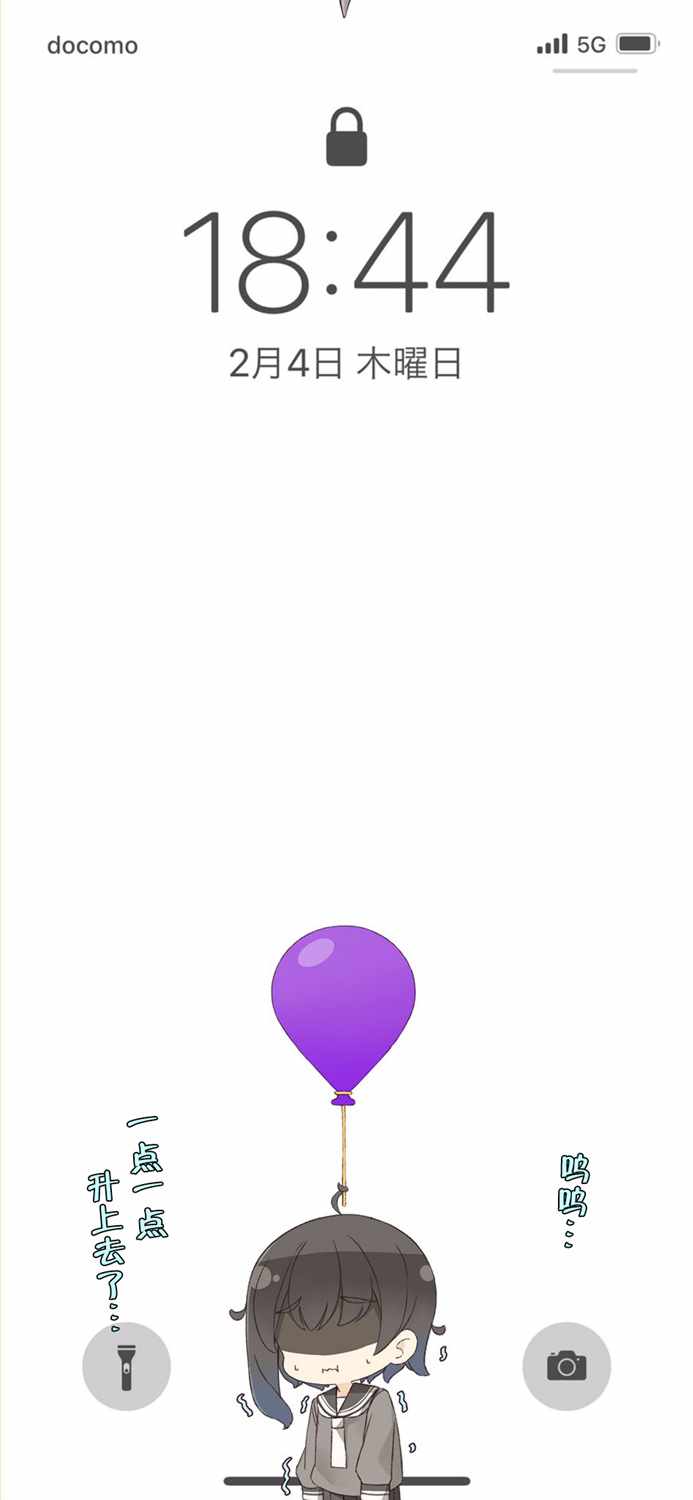Open the camera from lock screen
Viewport: 693px width, 1500px height.
[x=566, y=1366]
